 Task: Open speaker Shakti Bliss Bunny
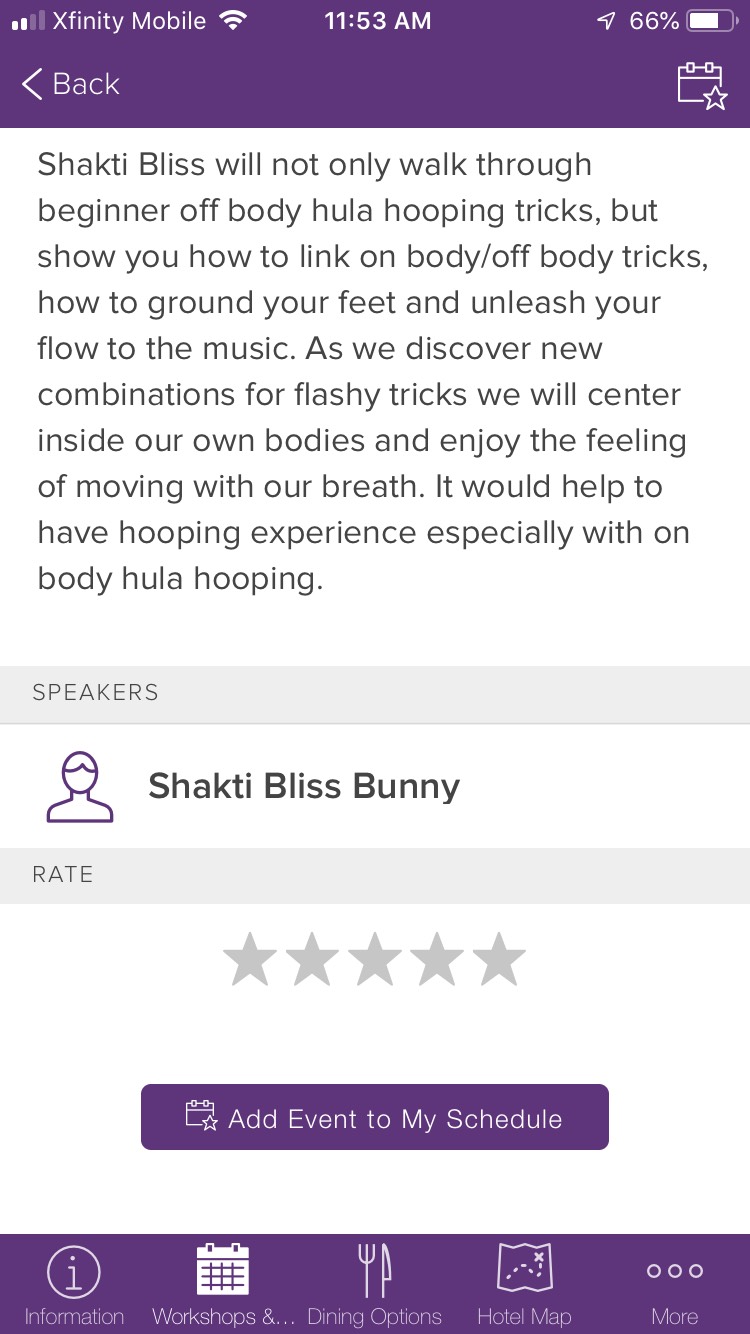[375, 786]
